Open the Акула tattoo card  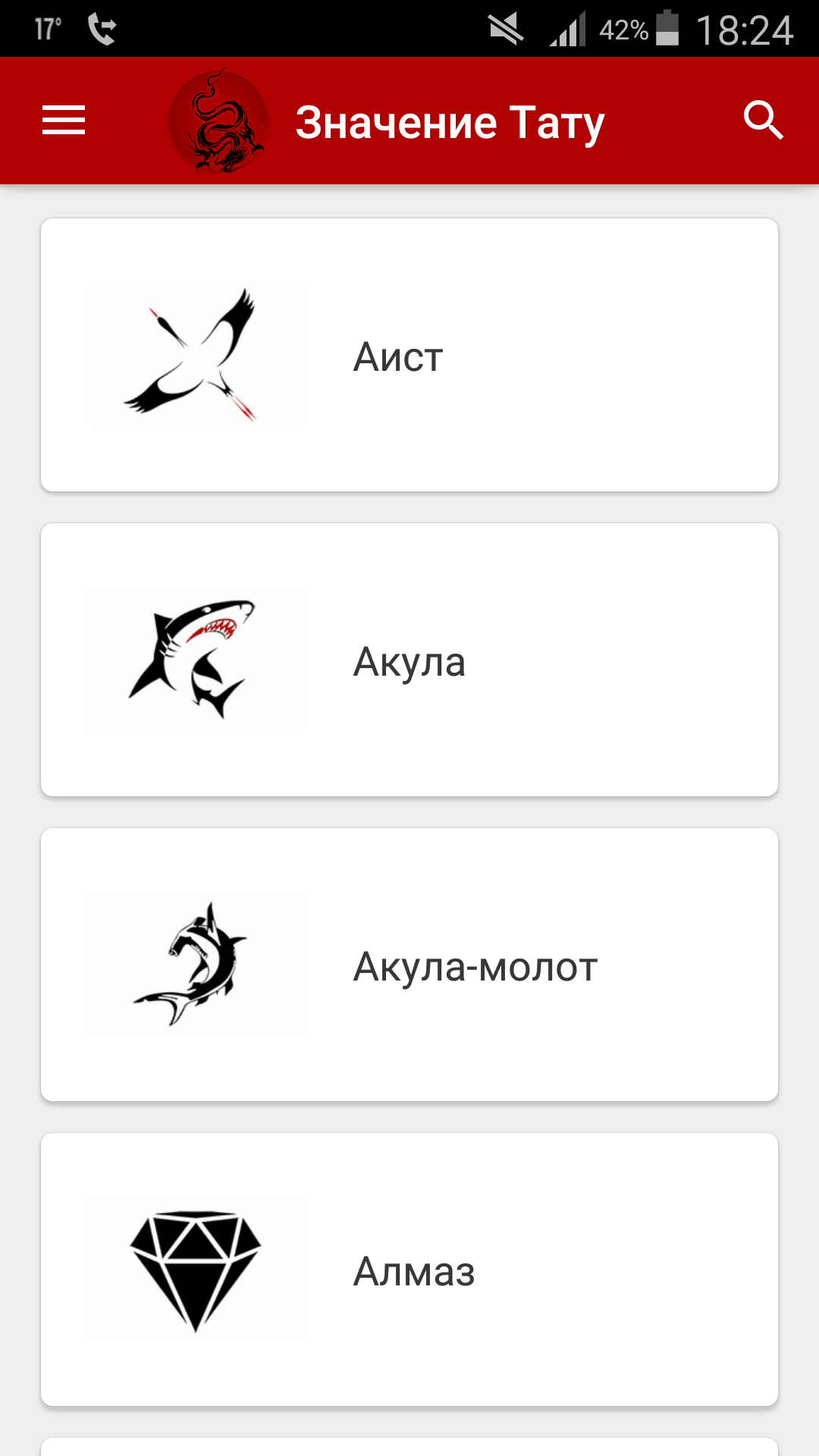click(409, 660)
